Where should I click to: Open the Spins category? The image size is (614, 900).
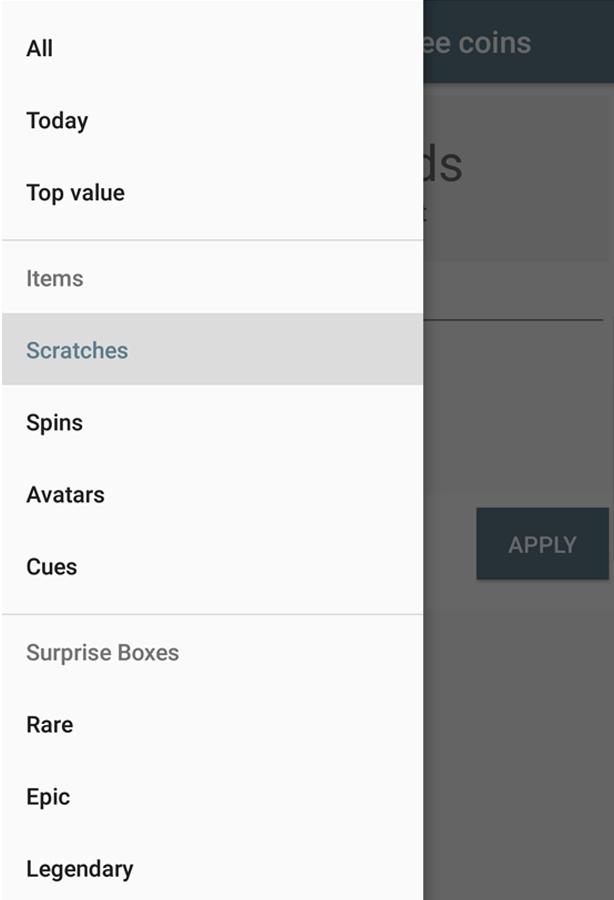coord(54,423)
